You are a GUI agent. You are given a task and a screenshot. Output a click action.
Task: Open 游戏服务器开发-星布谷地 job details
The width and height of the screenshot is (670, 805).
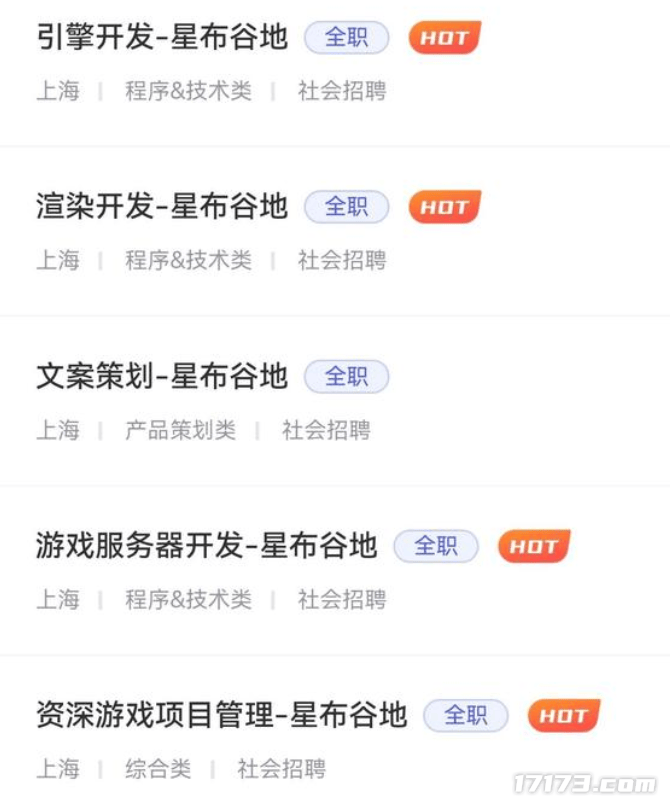click(x=206, y=546)
